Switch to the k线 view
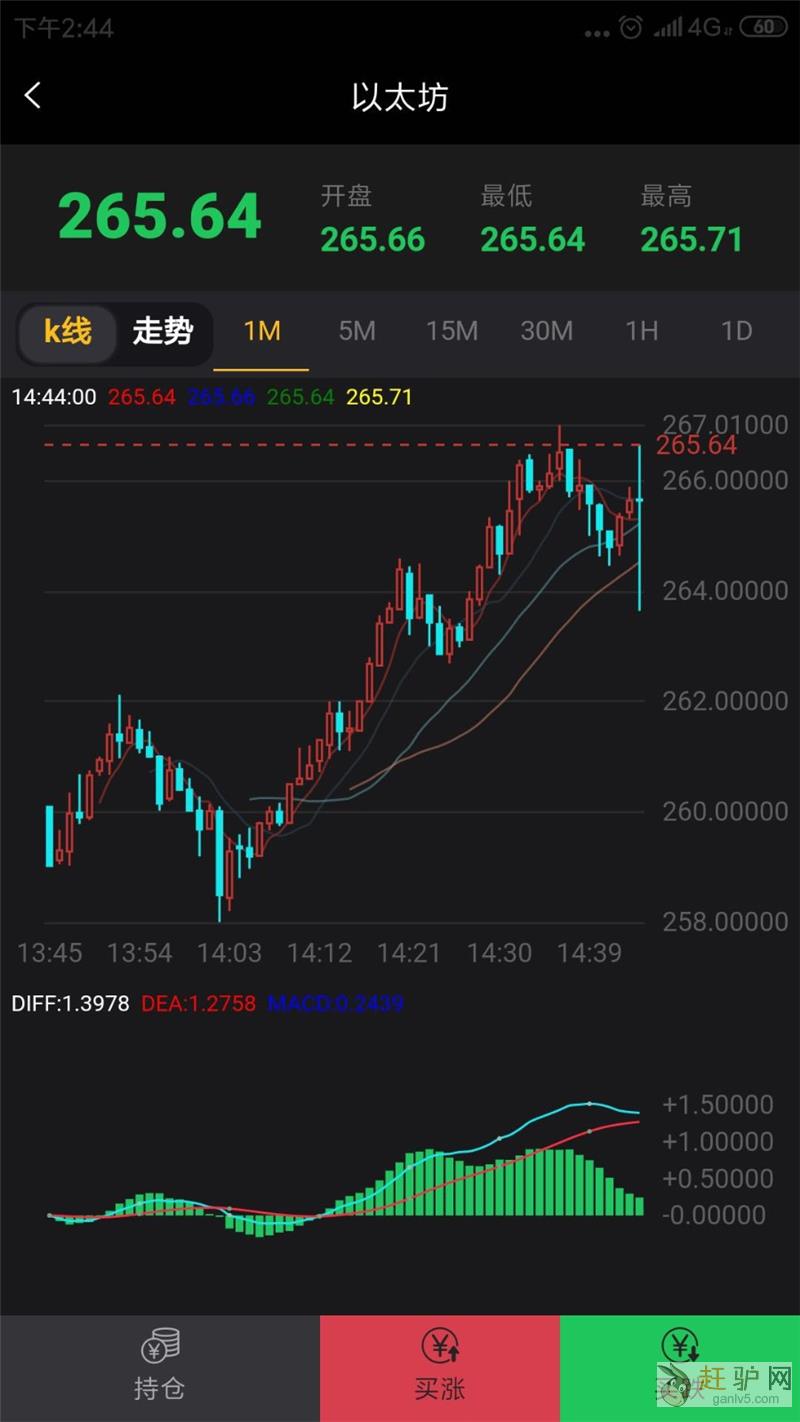Viewport: 800px width, 1422px height. click(68, 331)
